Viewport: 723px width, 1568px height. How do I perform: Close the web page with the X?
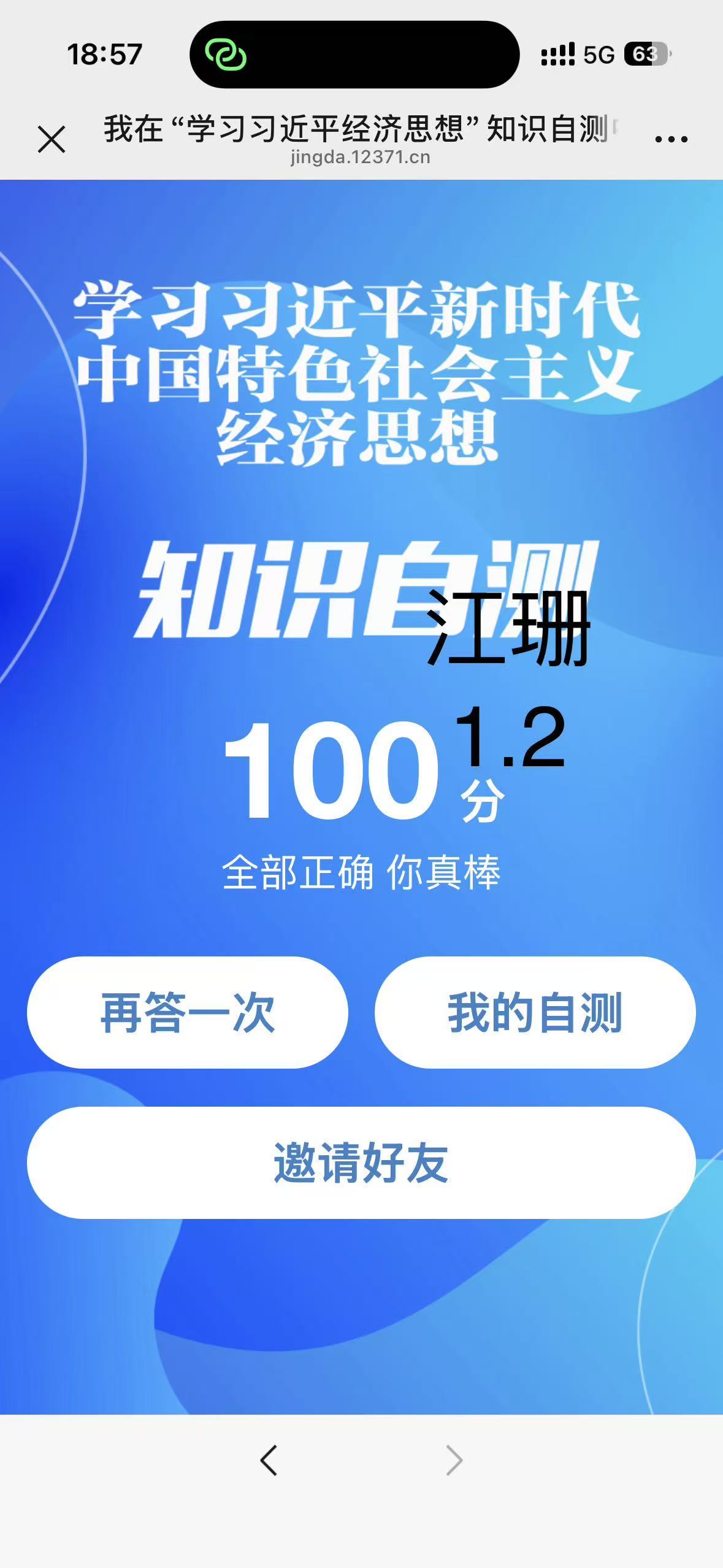[x=52, y=139]
